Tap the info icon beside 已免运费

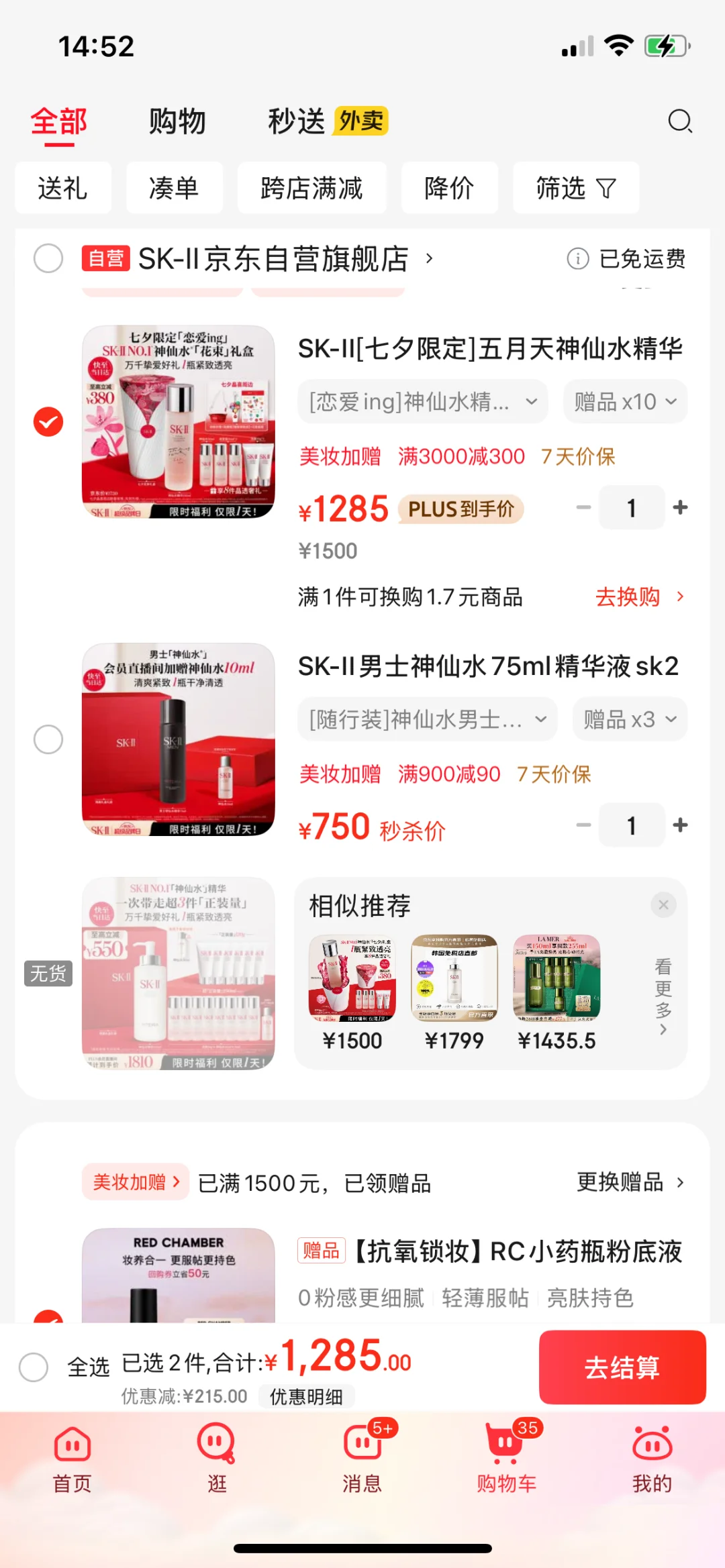[577, 258]
